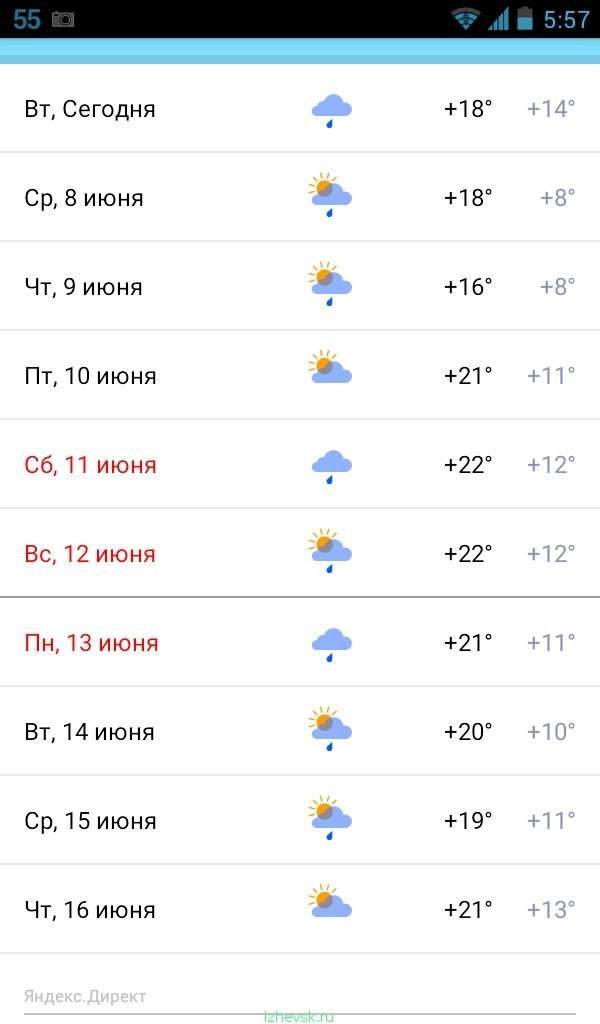Open the Яндекс.Директ ad link

(x=85, y=997)
